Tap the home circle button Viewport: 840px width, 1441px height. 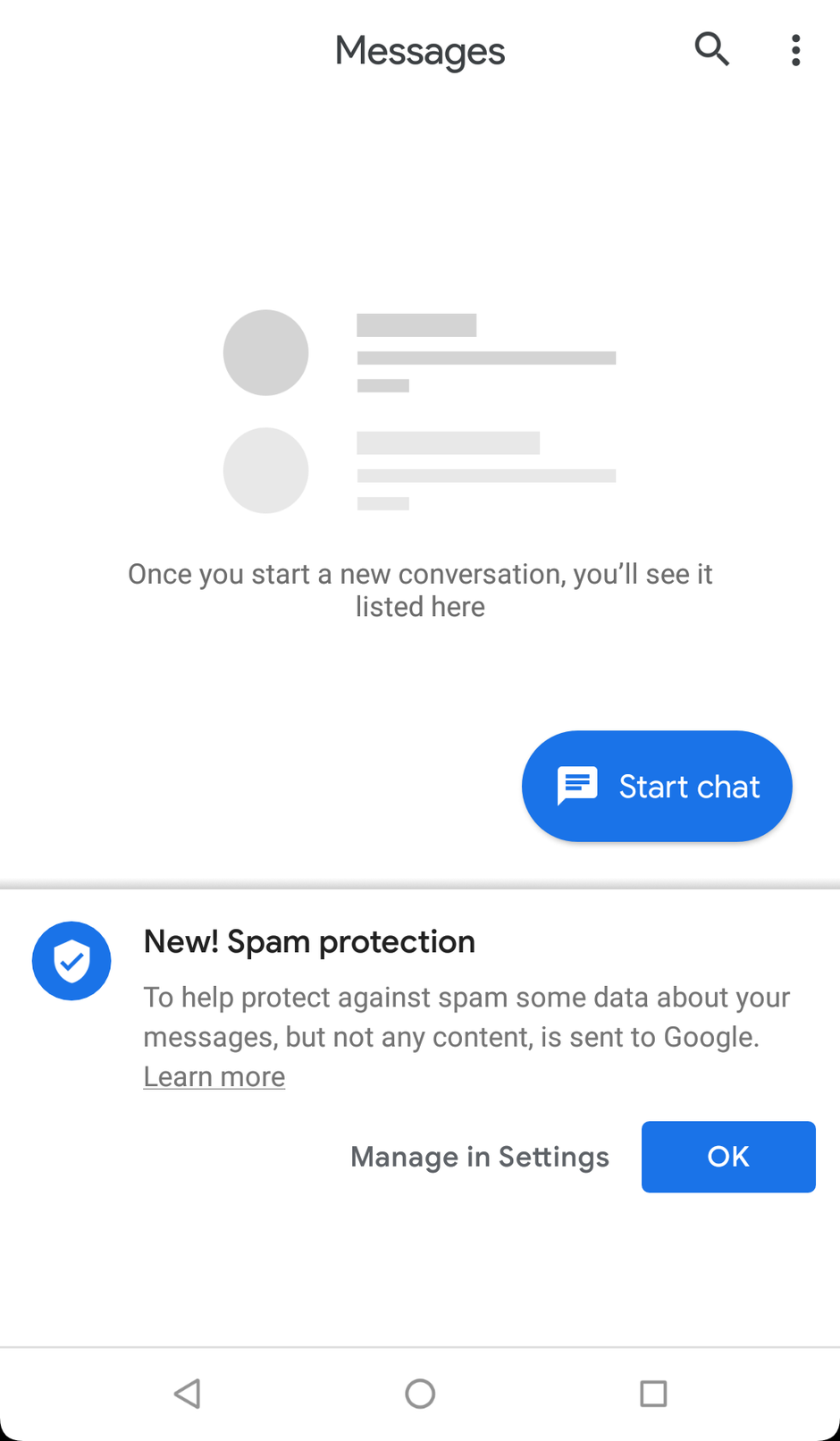[x=420, y=1393]
